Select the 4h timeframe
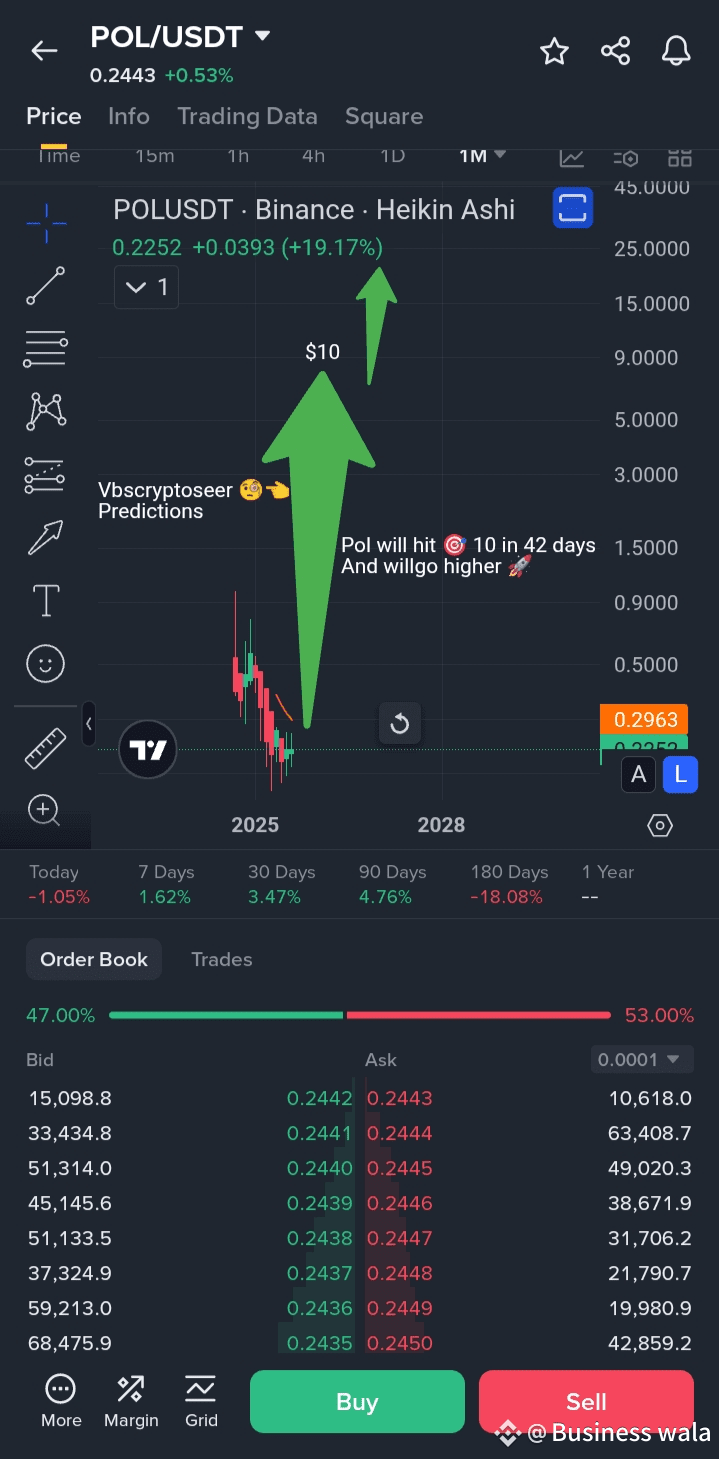This screenshot has width=719, height=1459. [313, 156]
